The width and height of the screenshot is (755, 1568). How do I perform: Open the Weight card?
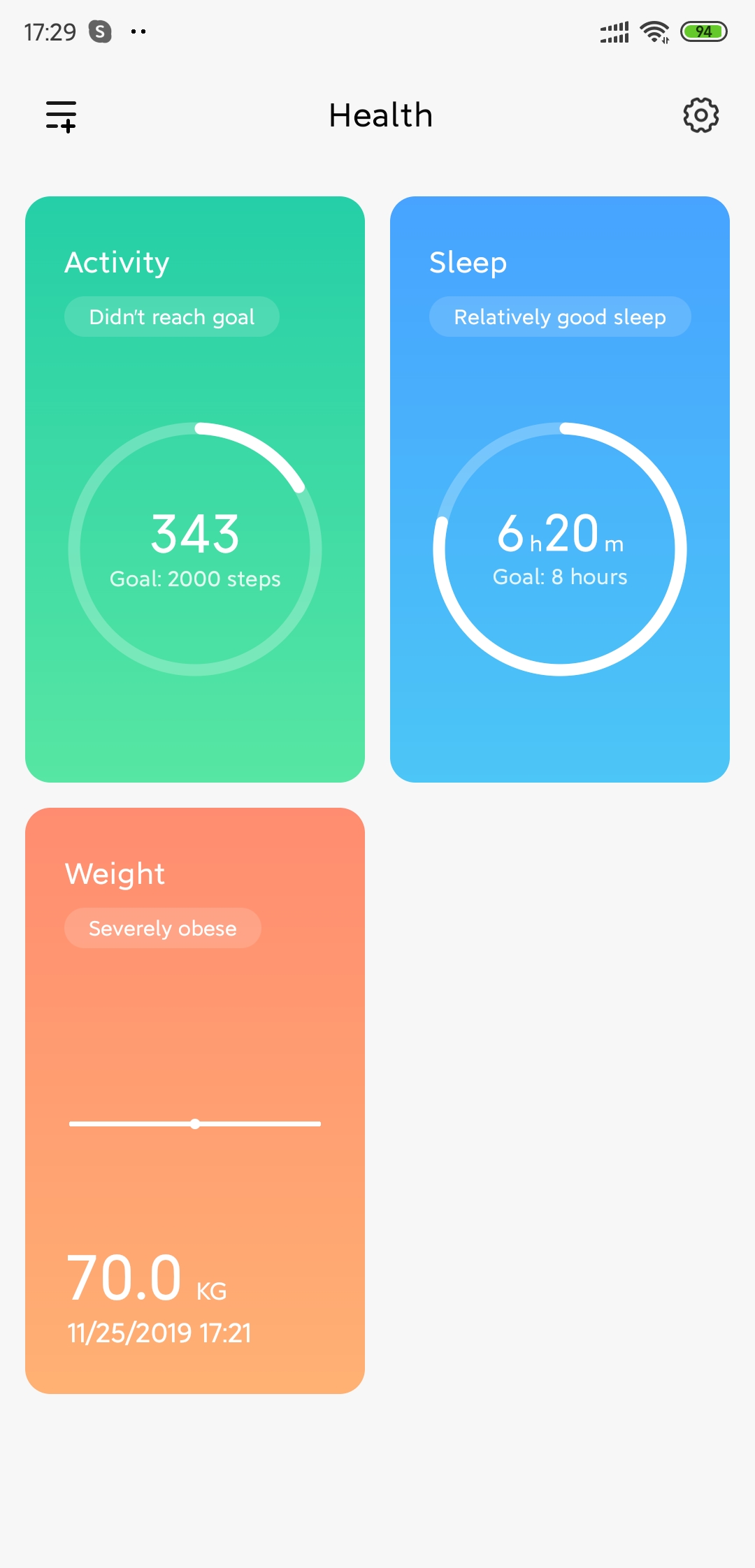195,1101
